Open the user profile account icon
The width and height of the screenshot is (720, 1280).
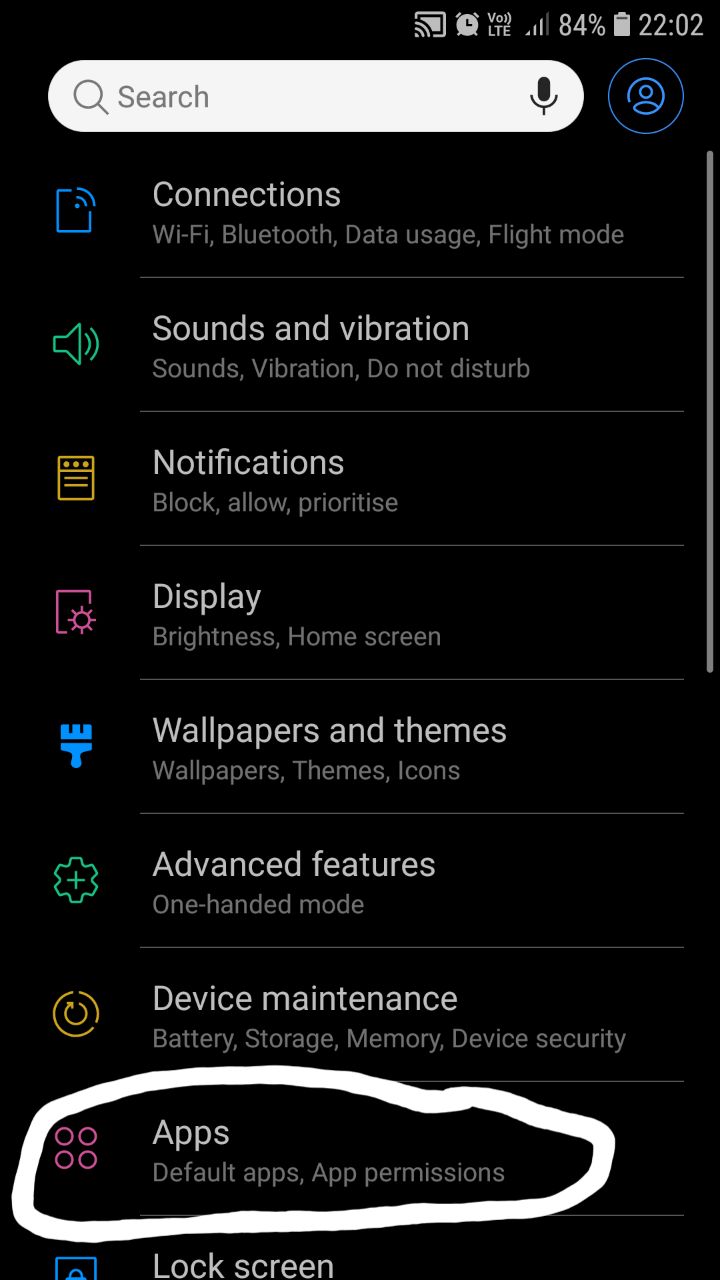tap(646, 96)
